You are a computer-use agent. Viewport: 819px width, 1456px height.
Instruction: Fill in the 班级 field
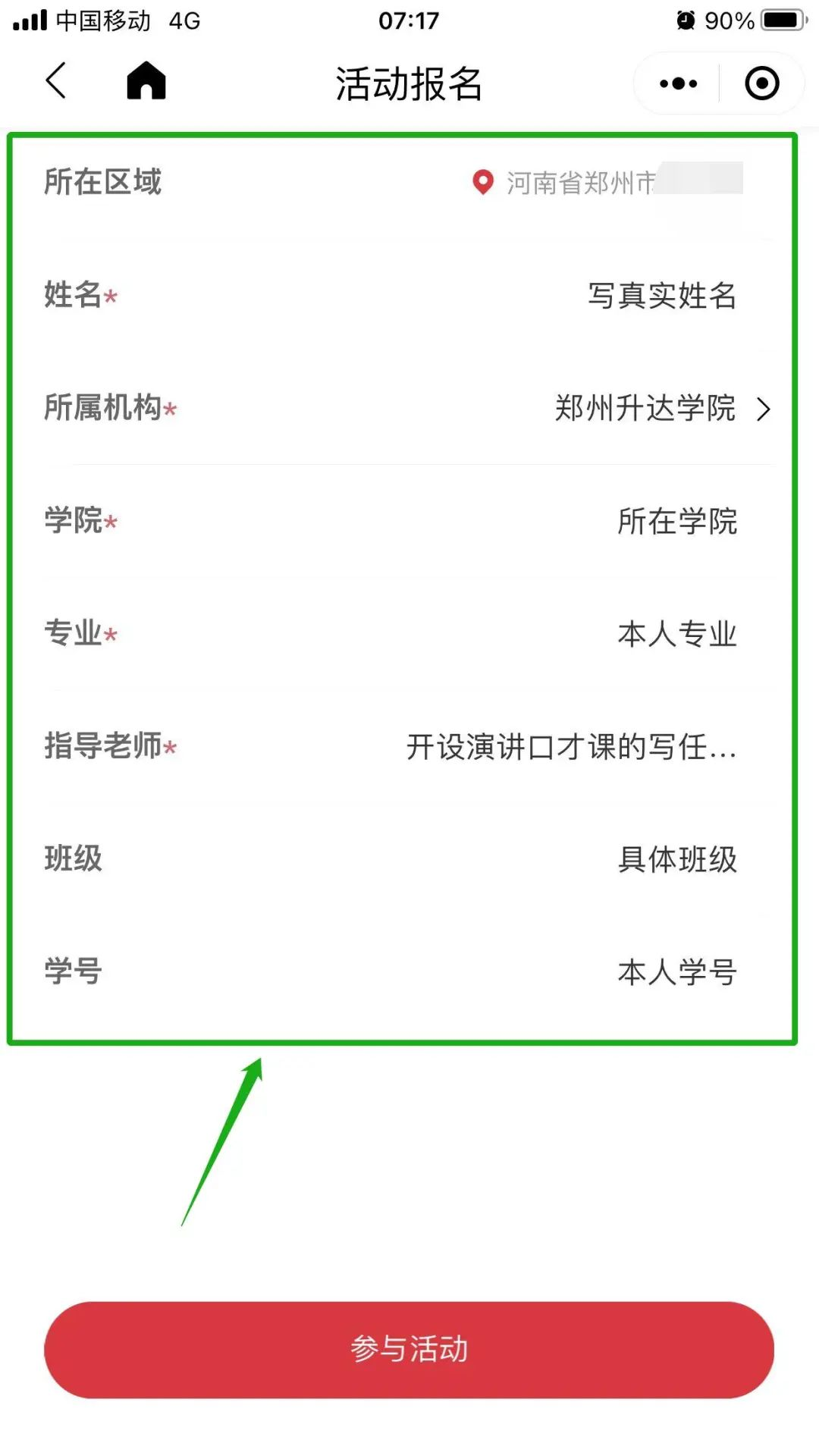click(676, 859)
